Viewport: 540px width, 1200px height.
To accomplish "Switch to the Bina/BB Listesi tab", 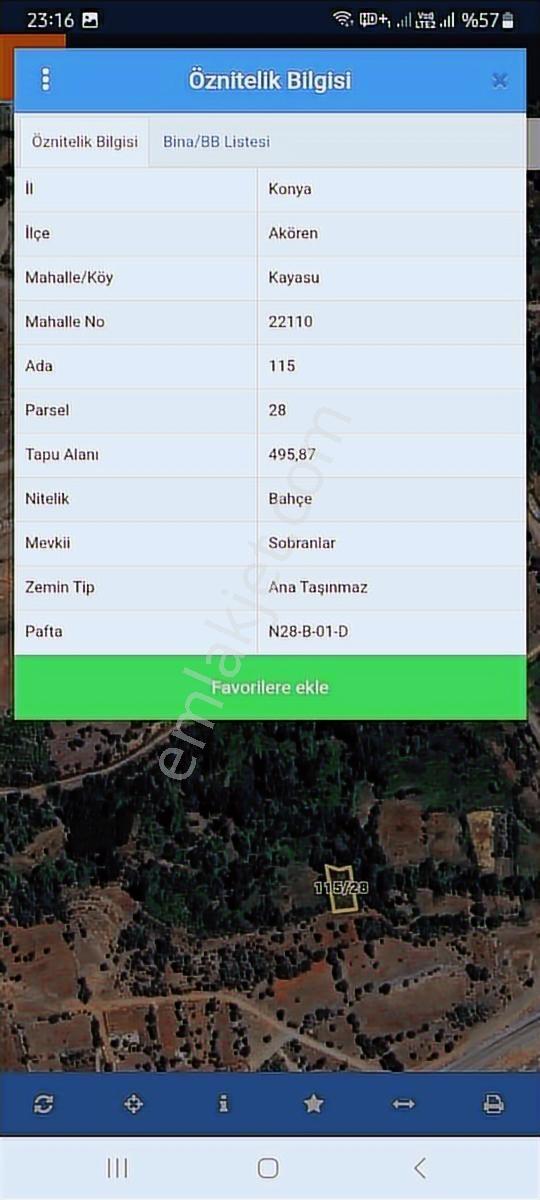I will coord(216,142).
